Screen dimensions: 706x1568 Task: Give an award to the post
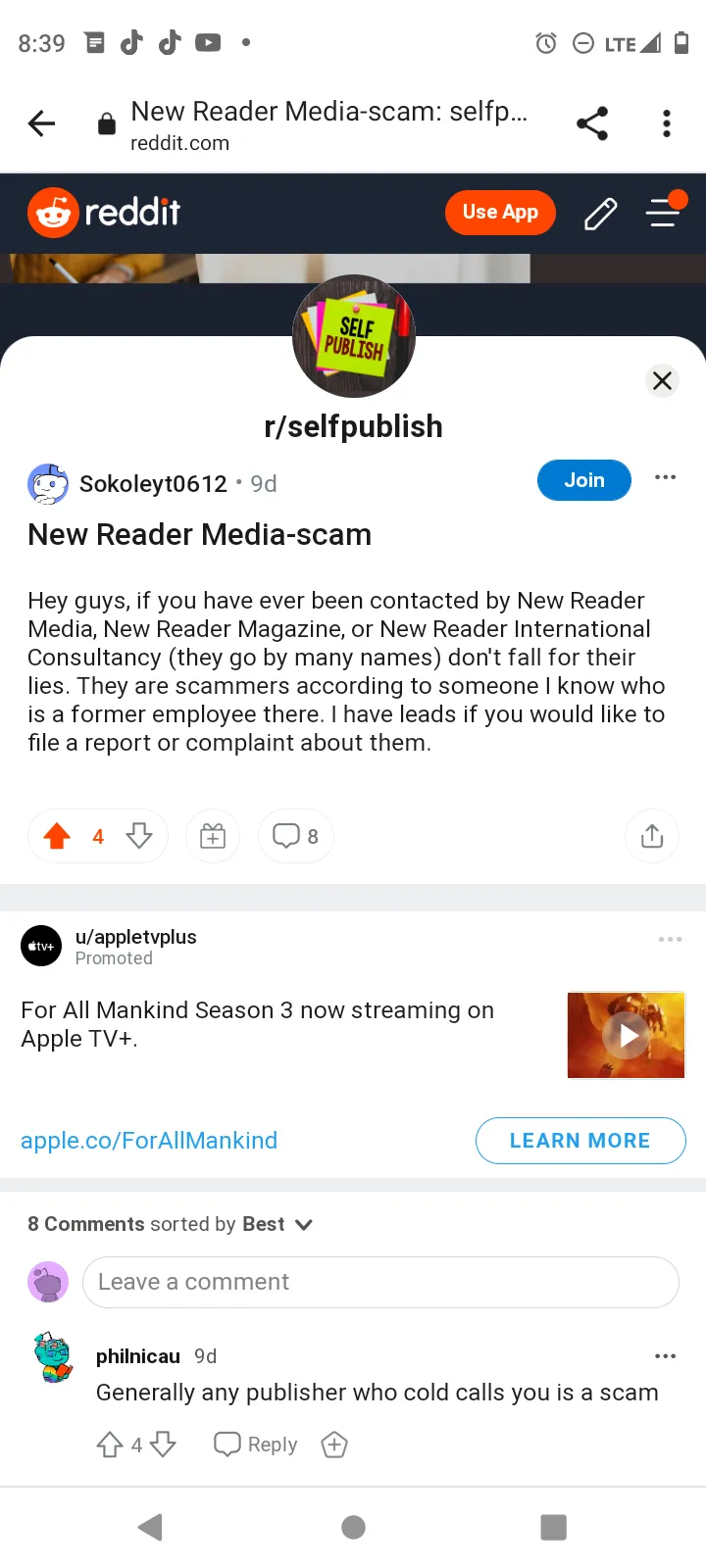point(213,836)
